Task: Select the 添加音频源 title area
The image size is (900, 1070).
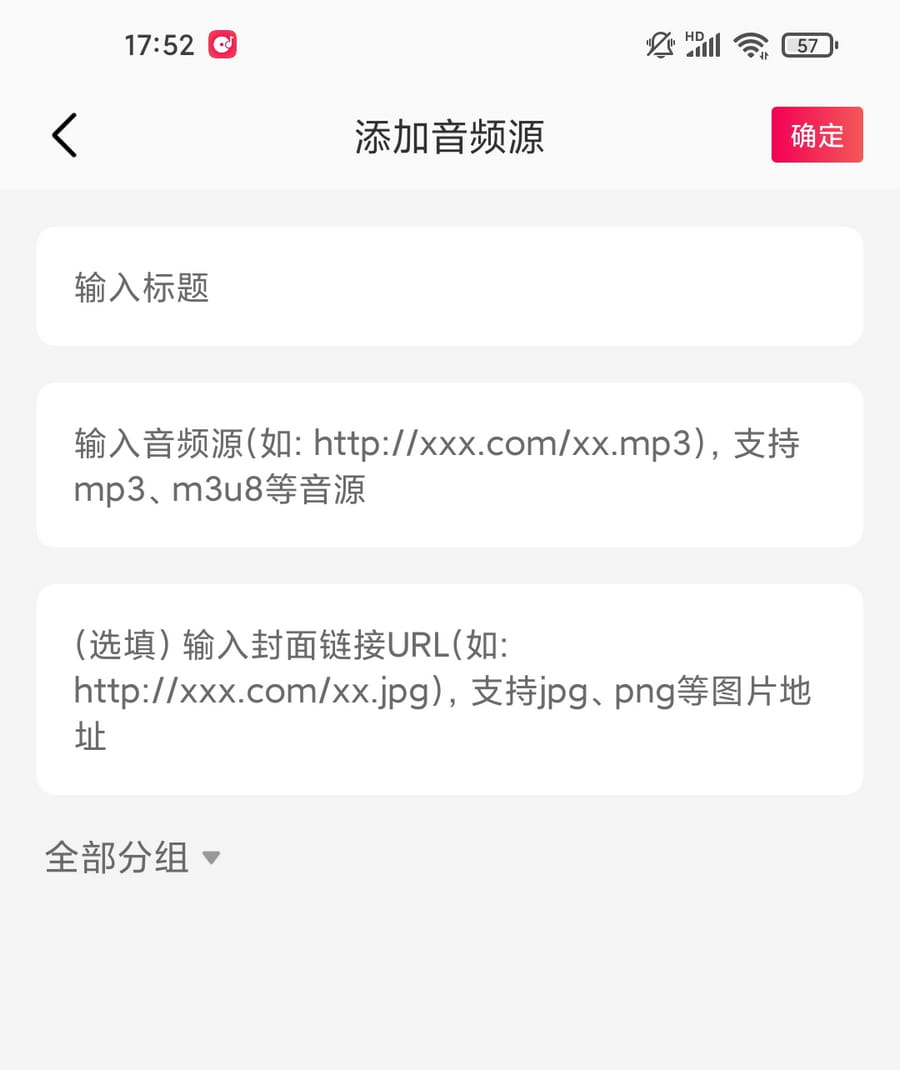Action: click(x=449, y=137)
